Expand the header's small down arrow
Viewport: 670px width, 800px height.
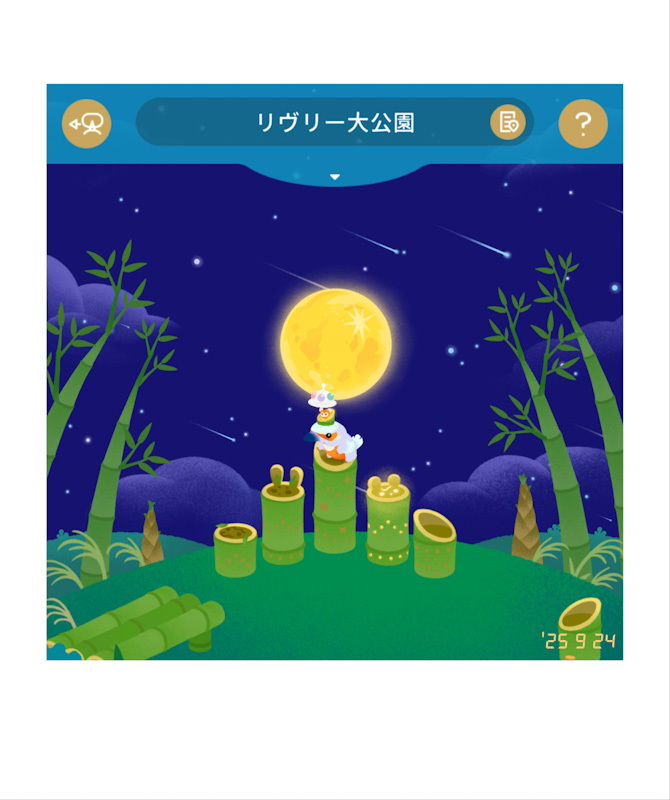pos(335,177)
